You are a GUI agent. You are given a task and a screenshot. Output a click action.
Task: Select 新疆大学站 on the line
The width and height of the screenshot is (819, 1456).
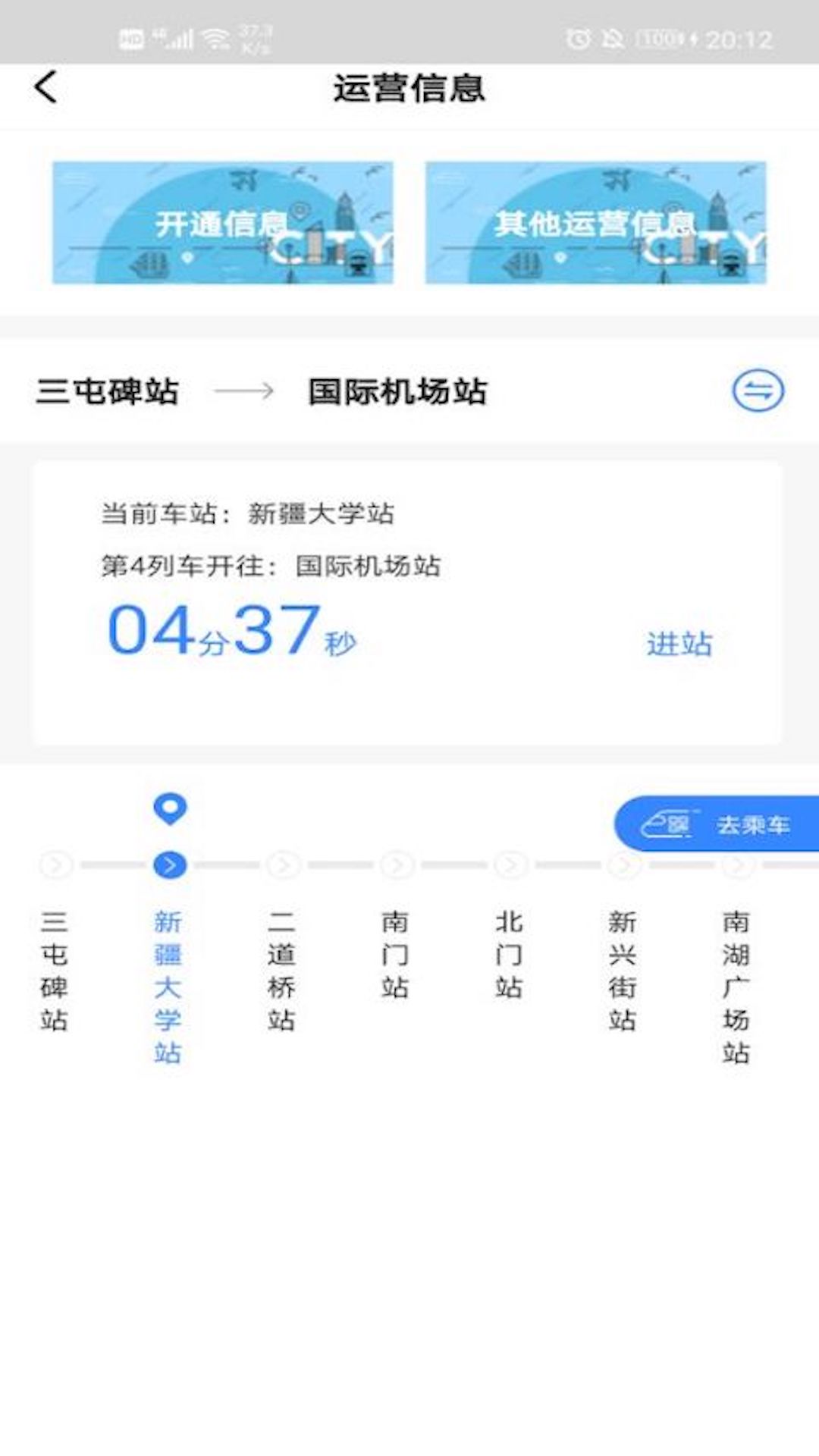tap(168, 987)
